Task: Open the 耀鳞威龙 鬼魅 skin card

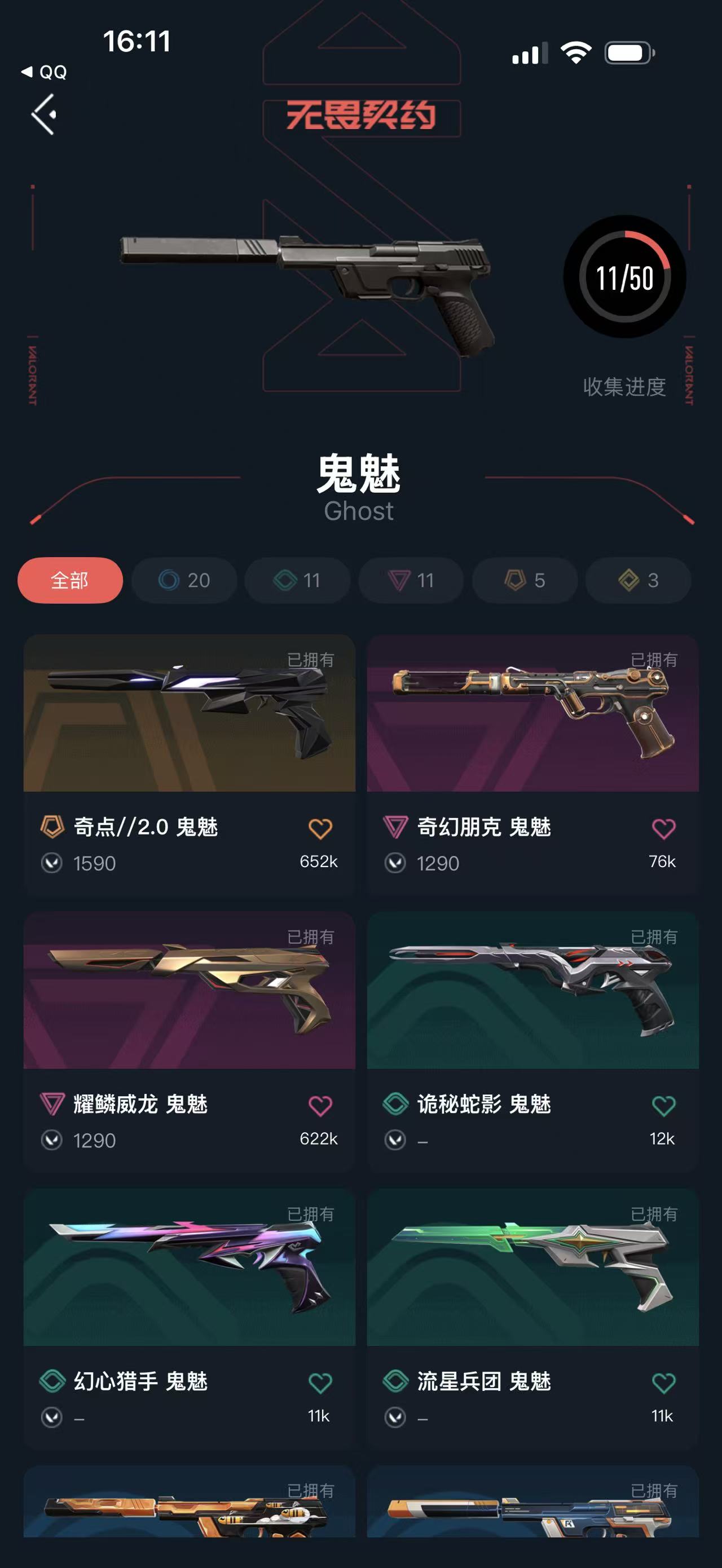Action: 190,1041
